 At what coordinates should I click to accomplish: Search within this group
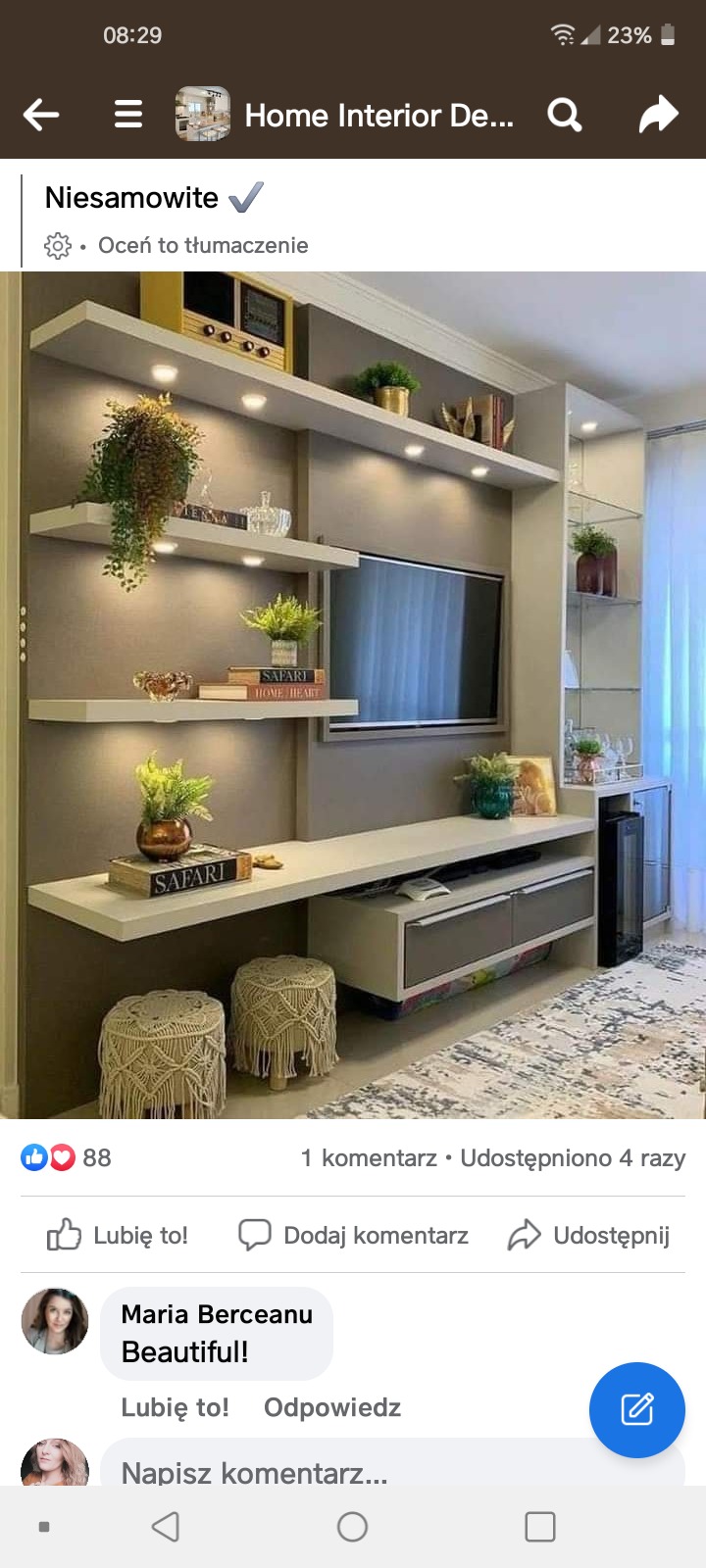click(x=565, y=115)
